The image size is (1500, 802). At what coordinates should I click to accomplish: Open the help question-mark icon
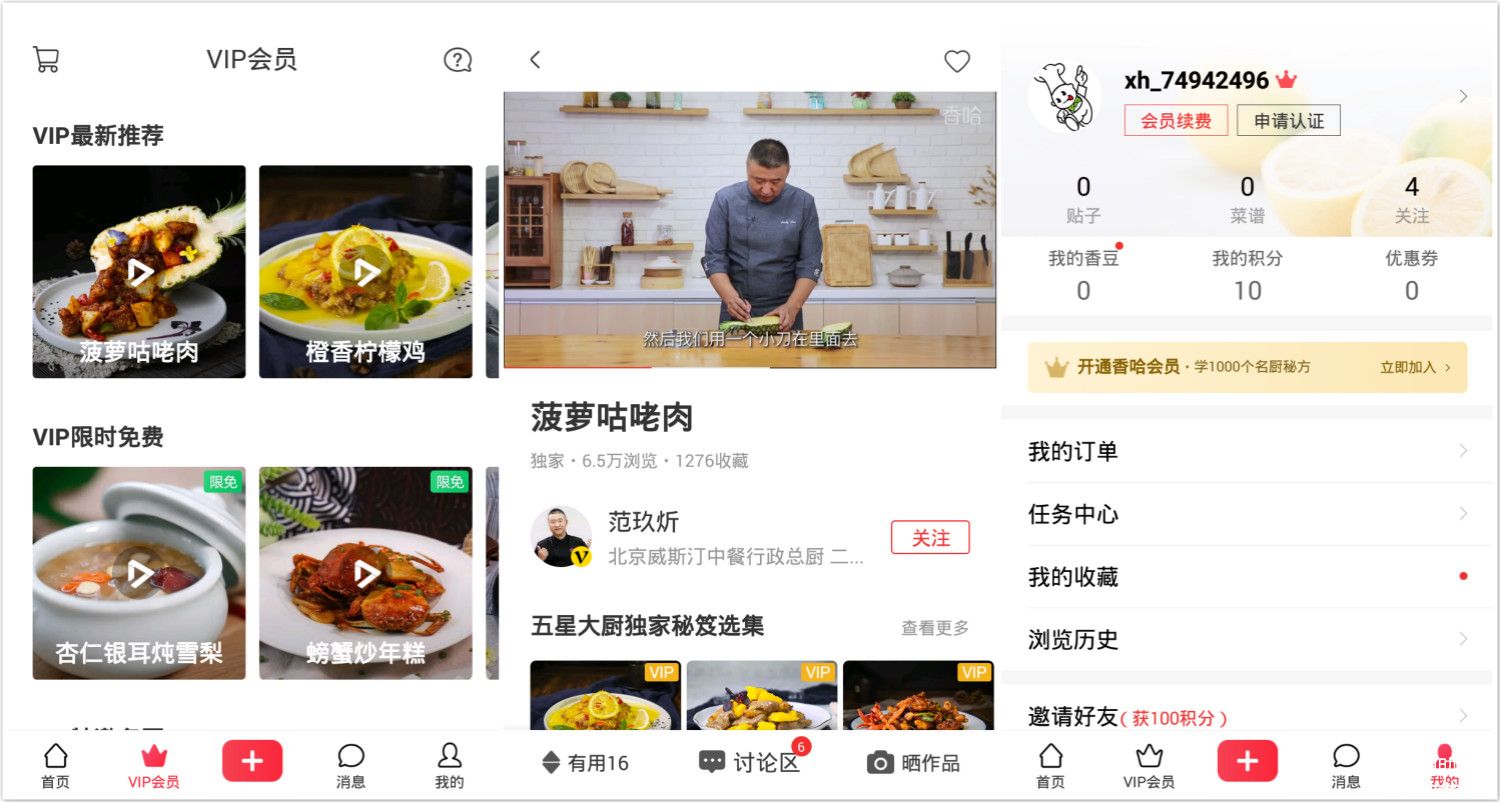point(457,60)
